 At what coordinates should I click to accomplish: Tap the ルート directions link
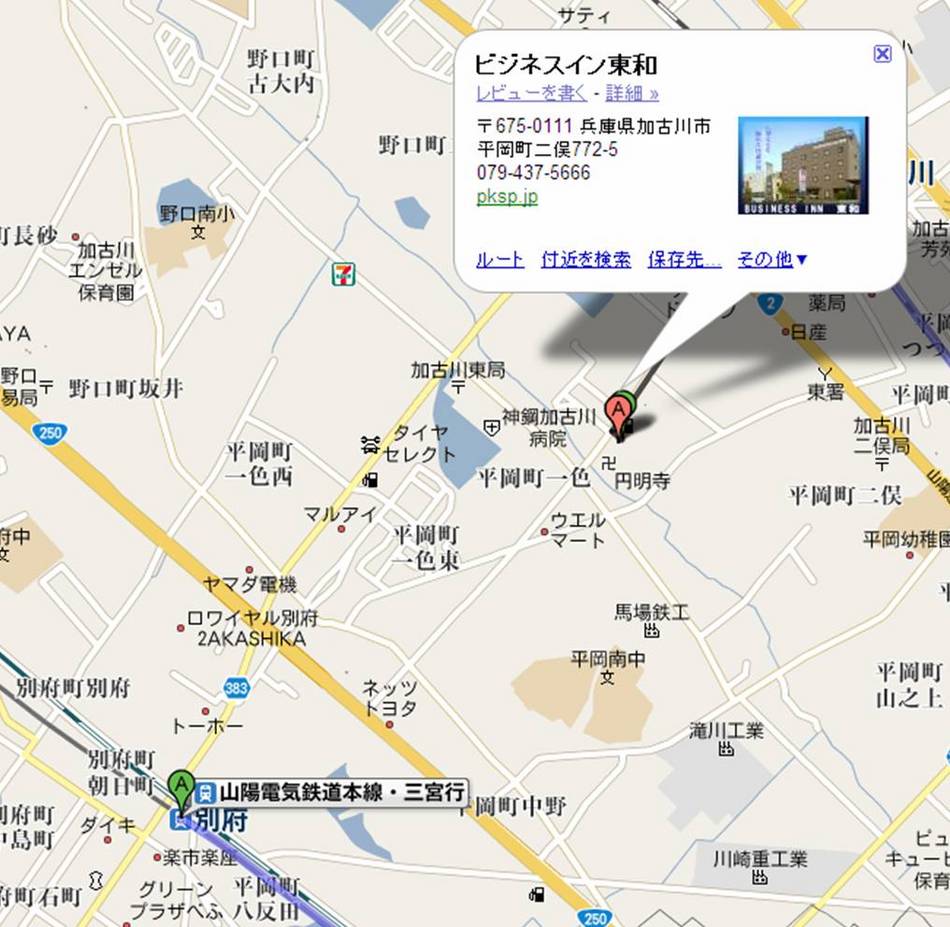click(x=499, y=259)
